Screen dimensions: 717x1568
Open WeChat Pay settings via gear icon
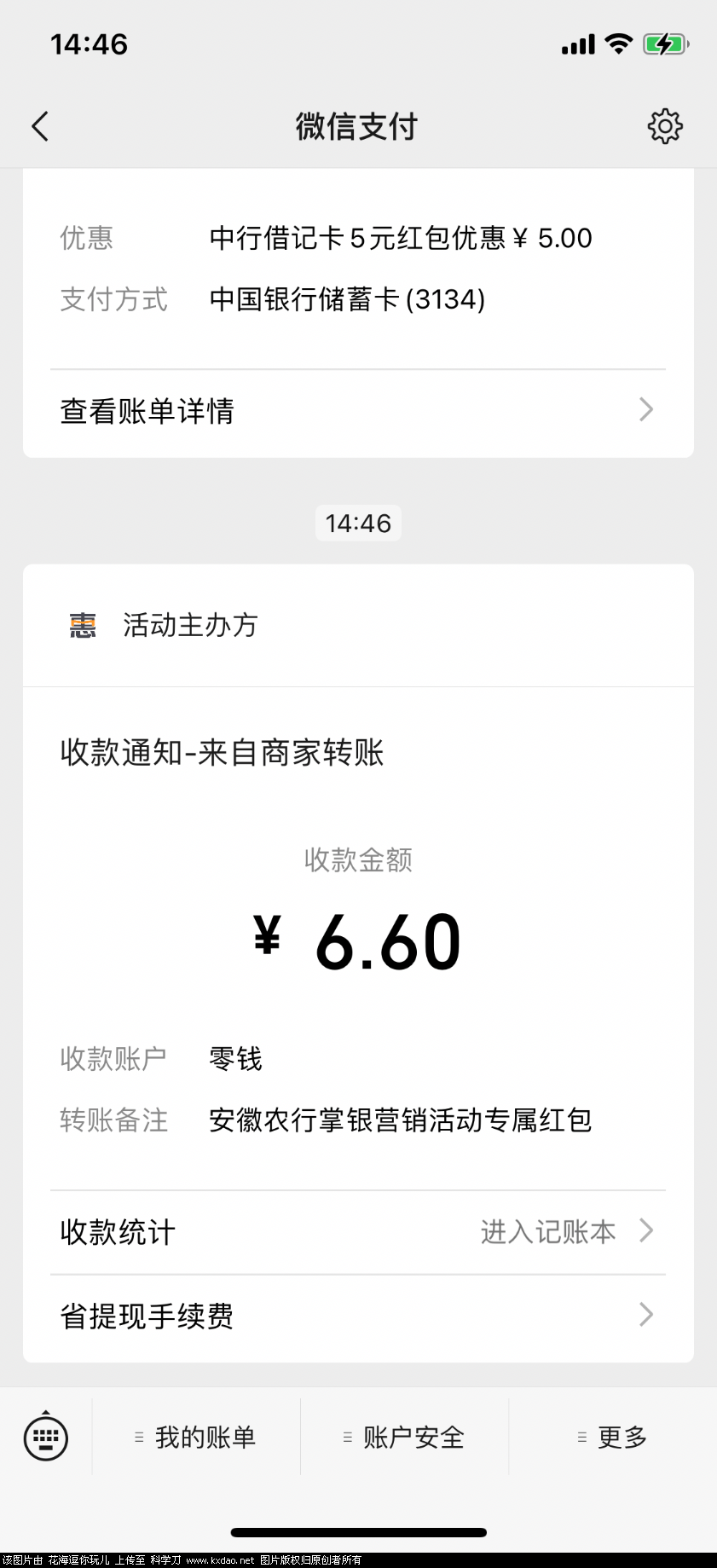pyautogui.click(x=664, y=125)
